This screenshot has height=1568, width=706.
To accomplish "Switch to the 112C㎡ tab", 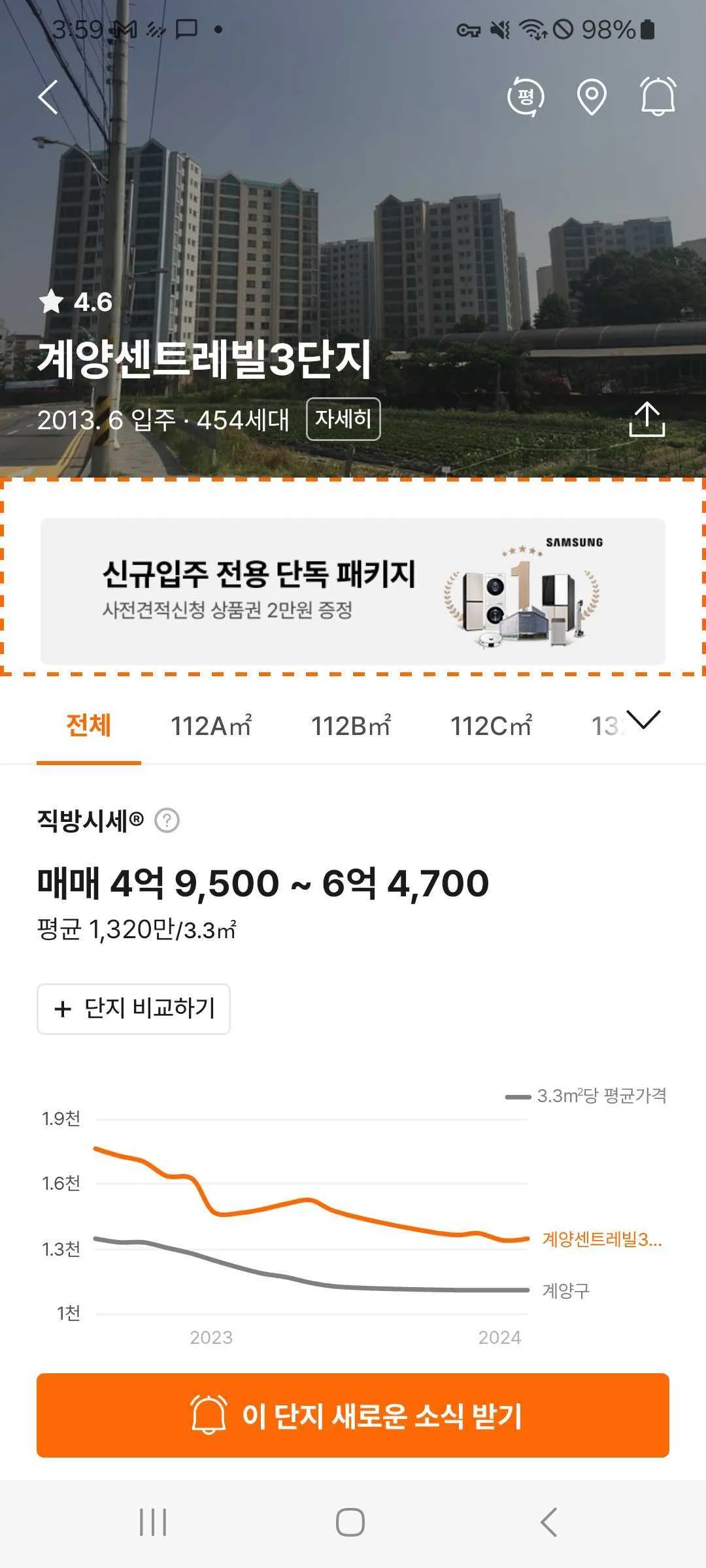I will (x=491, y=726).
